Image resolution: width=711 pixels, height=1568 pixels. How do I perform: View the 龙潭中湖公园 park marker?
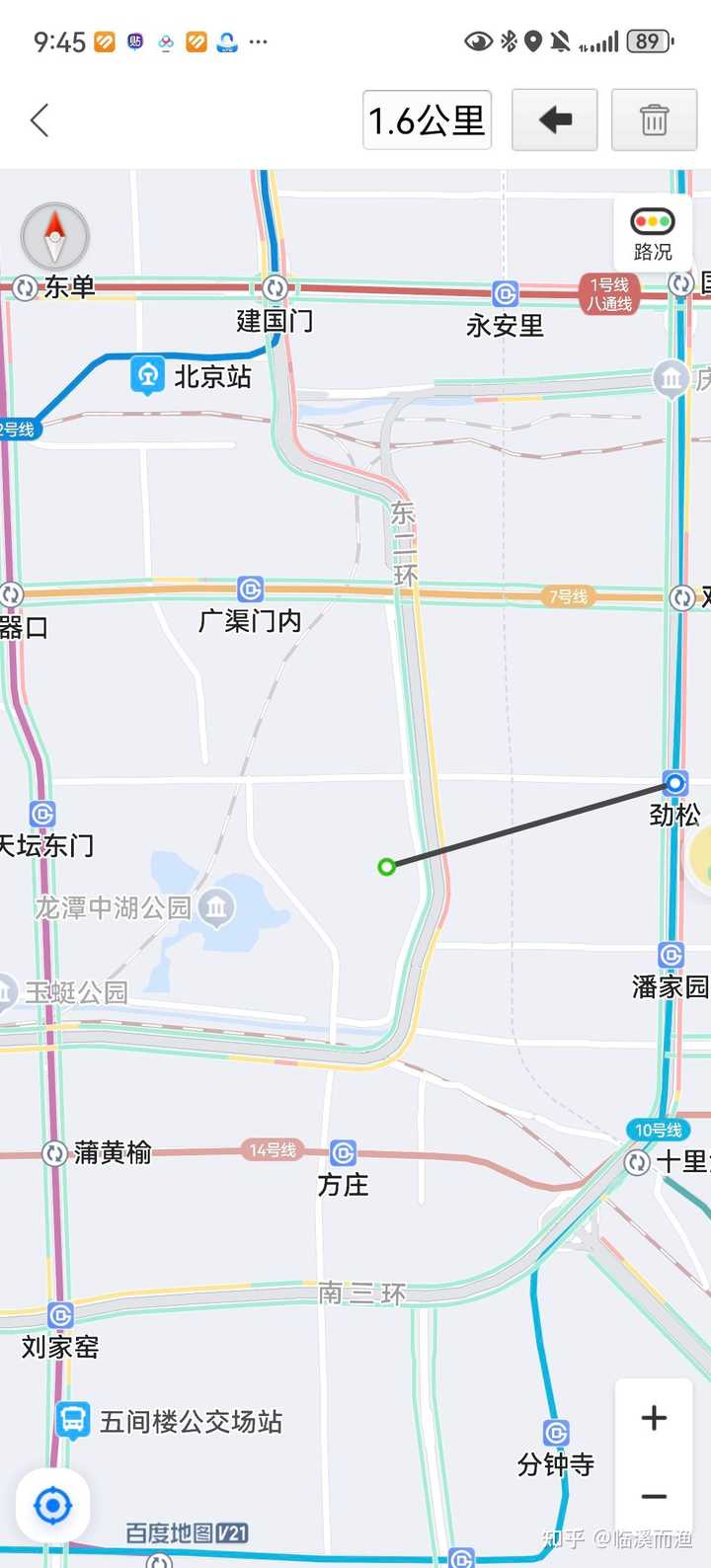pyautogui.click(x=216, y=906)
